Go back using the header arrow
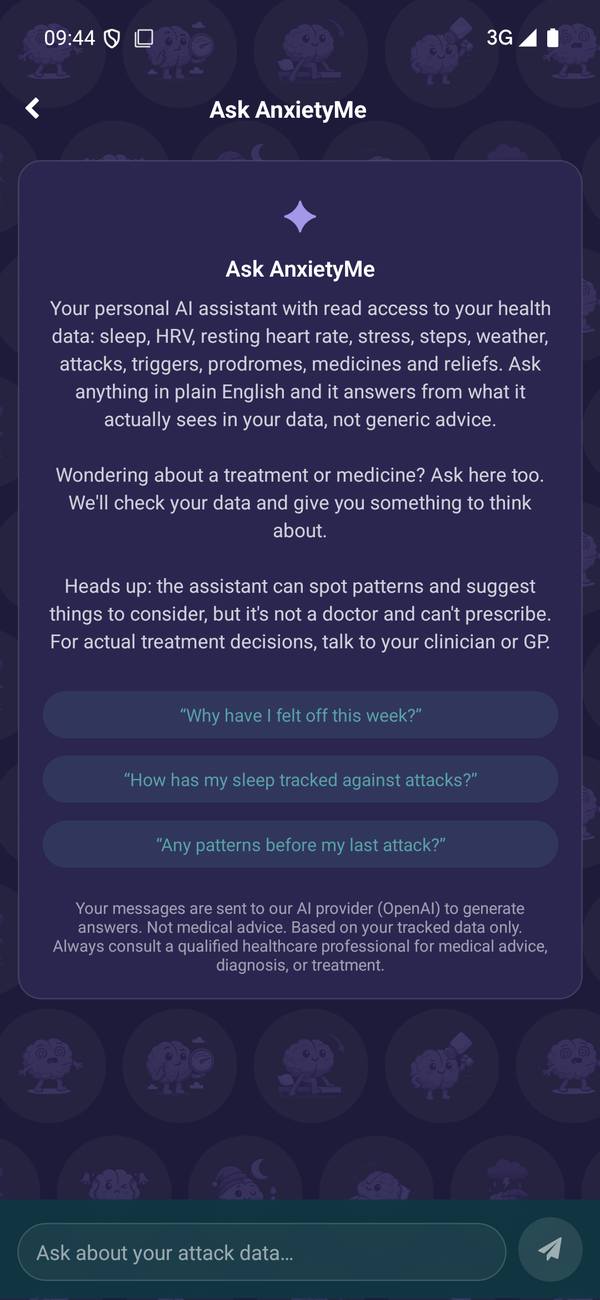600x1300 pixels. click(33, 108)
